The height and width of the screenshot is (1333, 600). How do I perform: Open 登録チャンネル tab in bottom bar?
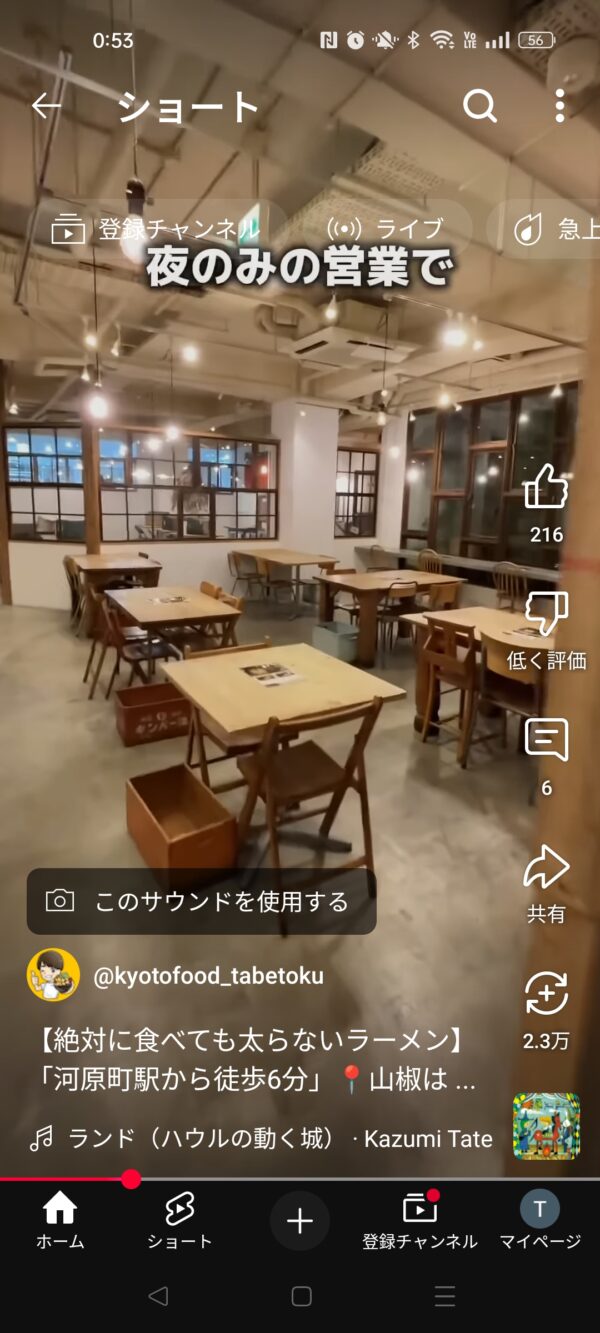click(x=420, y=1220)
